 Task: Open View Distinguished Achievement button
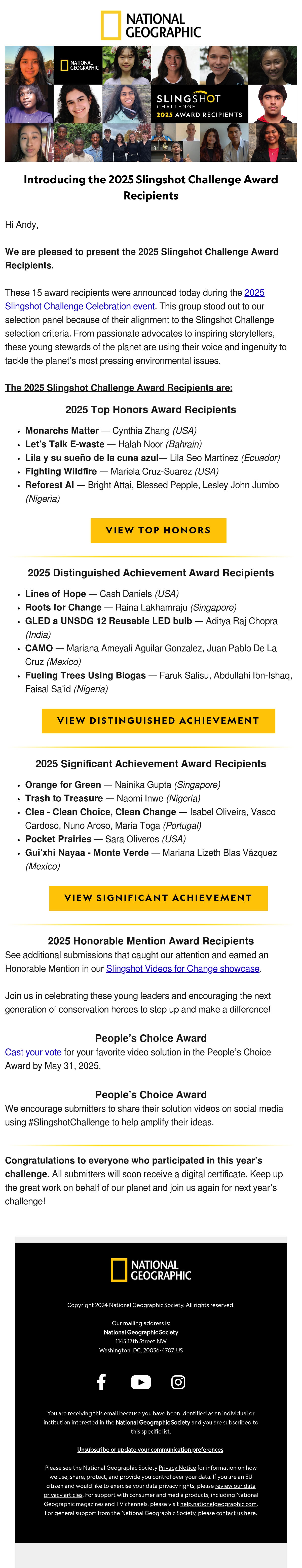(x=158, y=721)
